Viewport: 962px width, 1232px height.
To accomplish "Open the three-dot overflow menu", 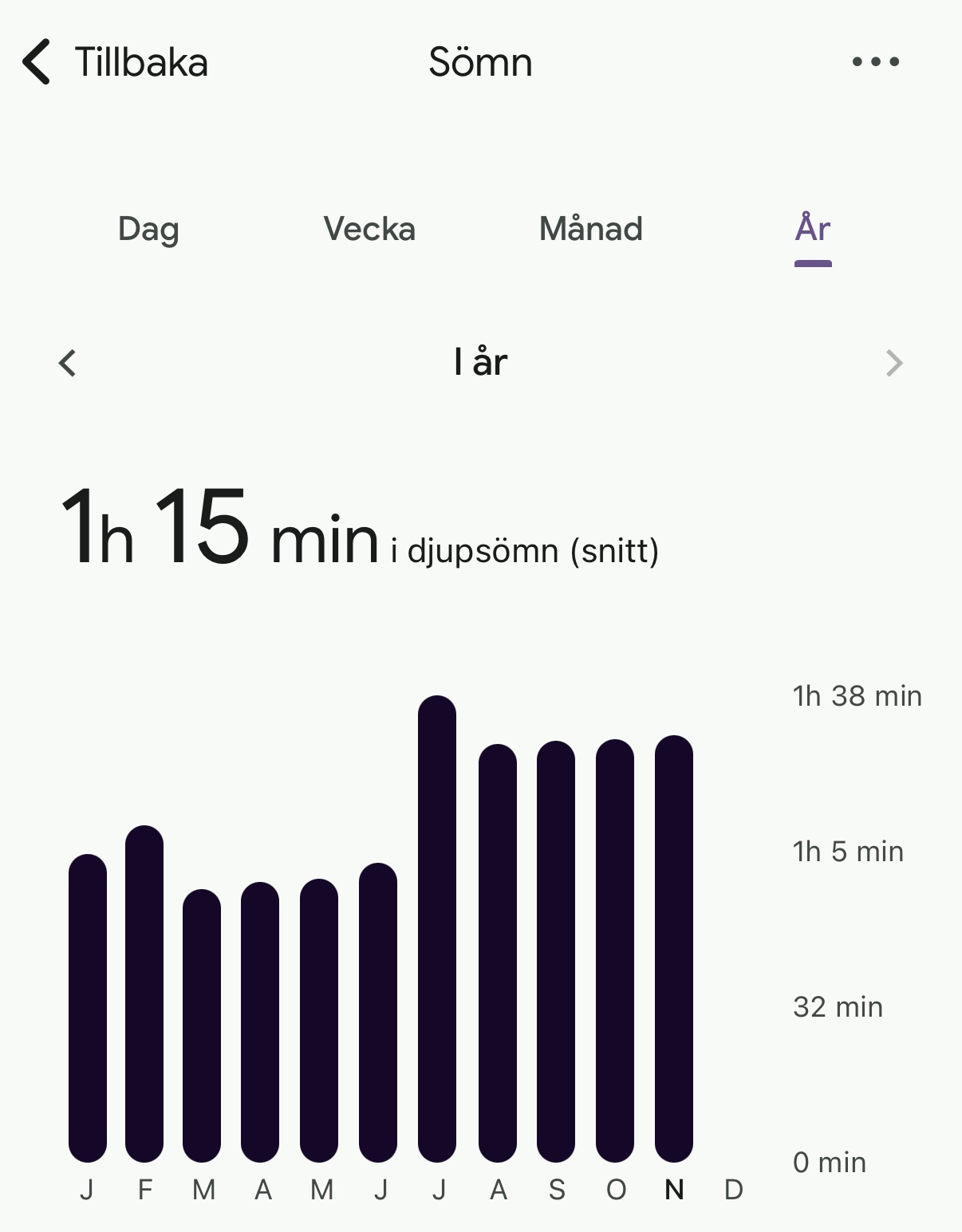I will [x=875, y=62].
